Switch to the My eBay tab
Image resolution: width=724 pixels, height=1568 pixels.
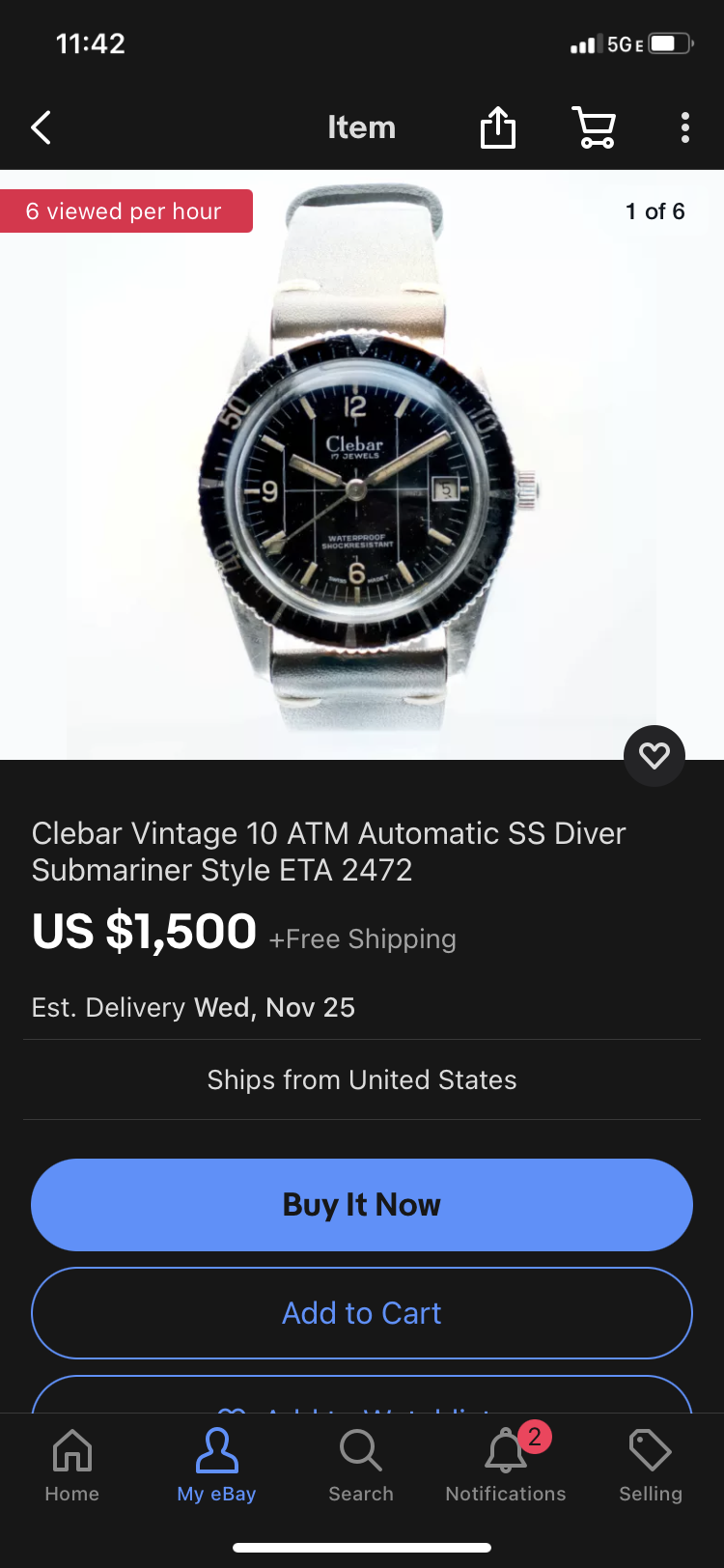coord(216,1466)
